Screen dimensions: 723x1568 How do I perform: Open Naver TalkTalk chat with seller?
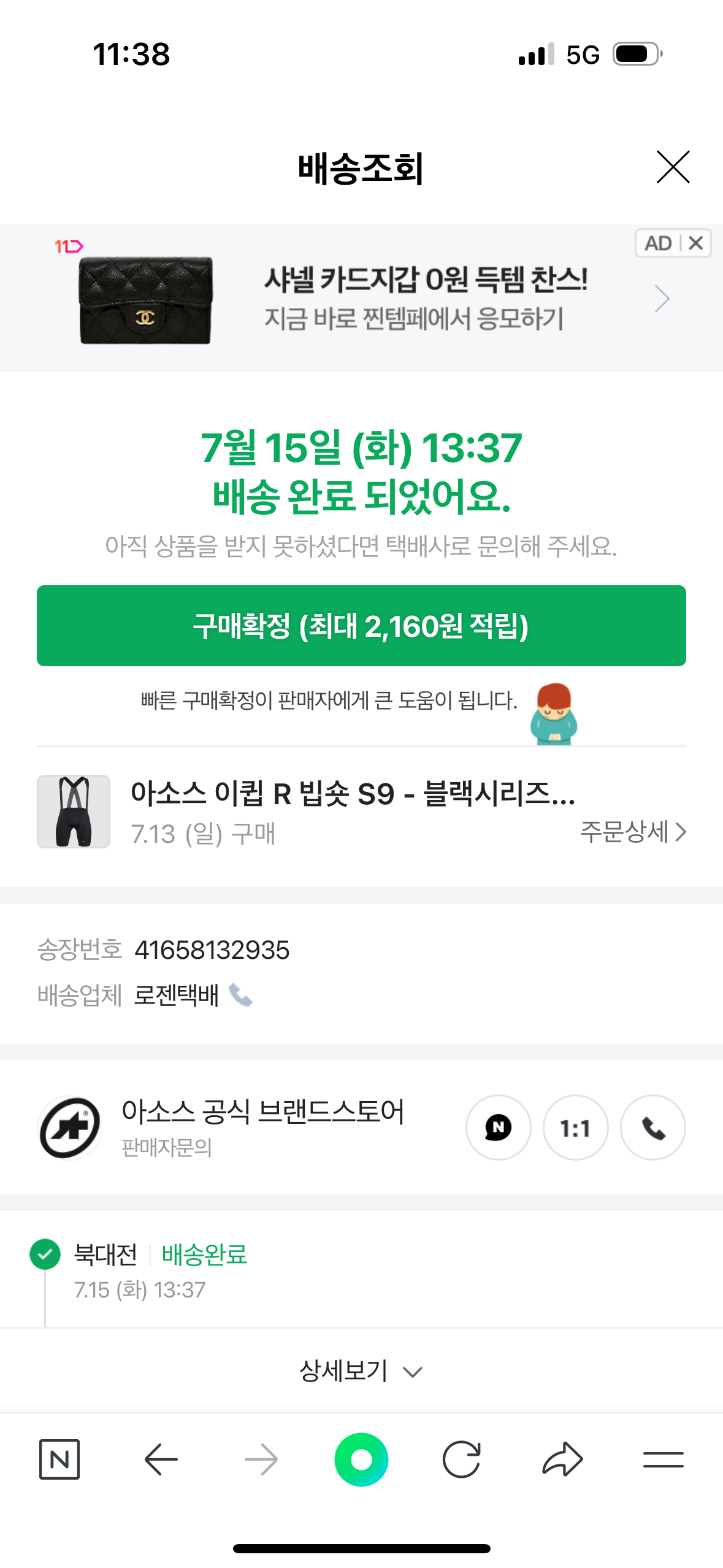click(498, 1128)
